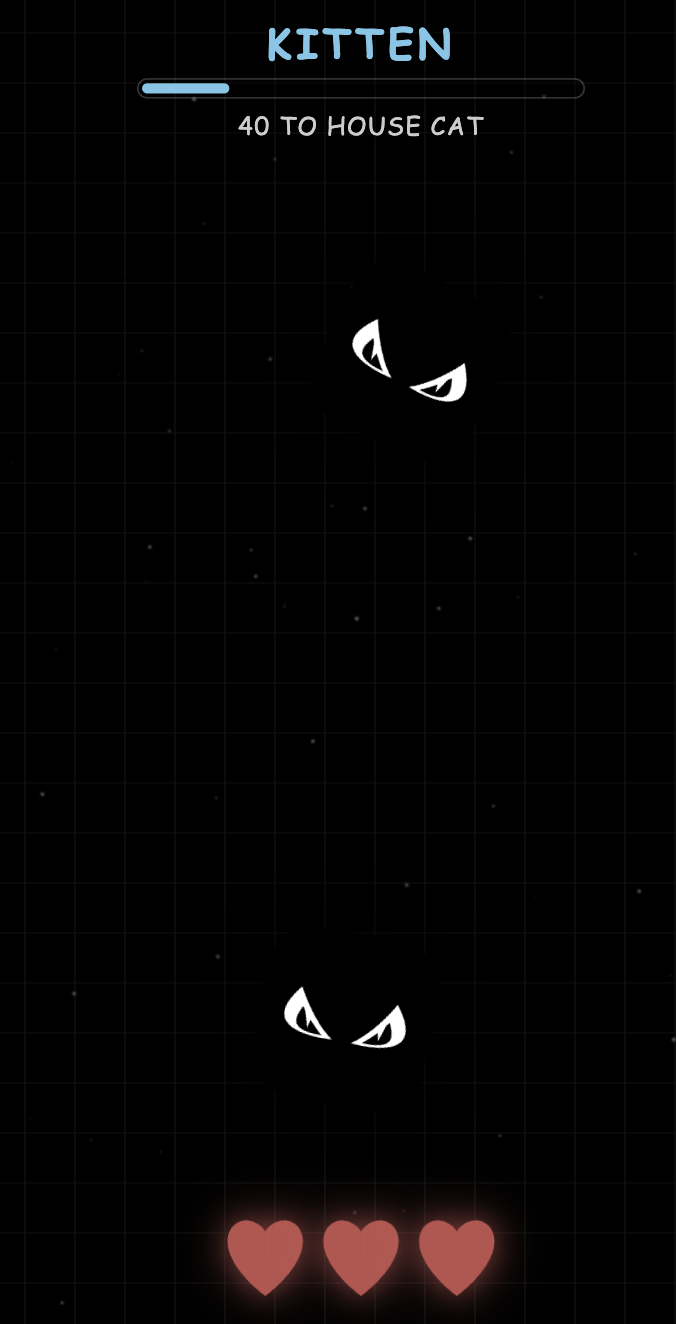676x1324 pixels.
Task: Tap the upper pair of glowing cat eyes
Action: (409, 363)
